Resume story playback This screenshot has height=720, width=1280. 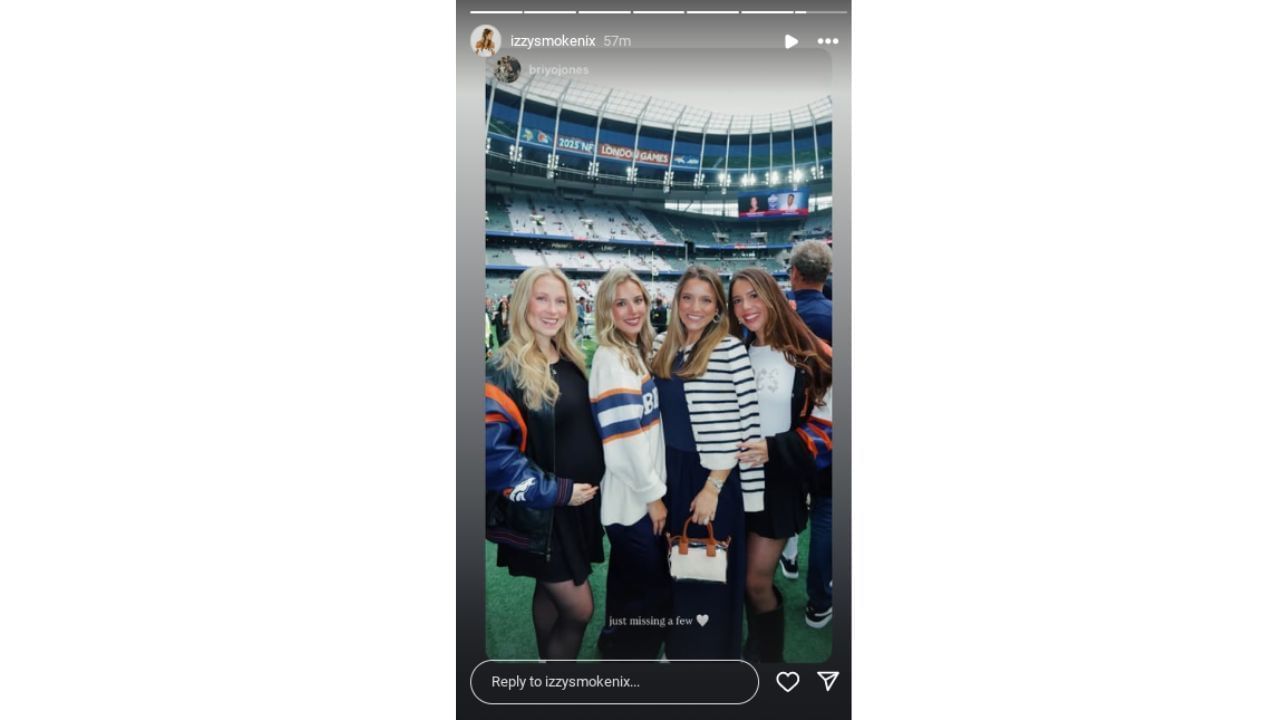pyautogui.click(x=791, y=41)
